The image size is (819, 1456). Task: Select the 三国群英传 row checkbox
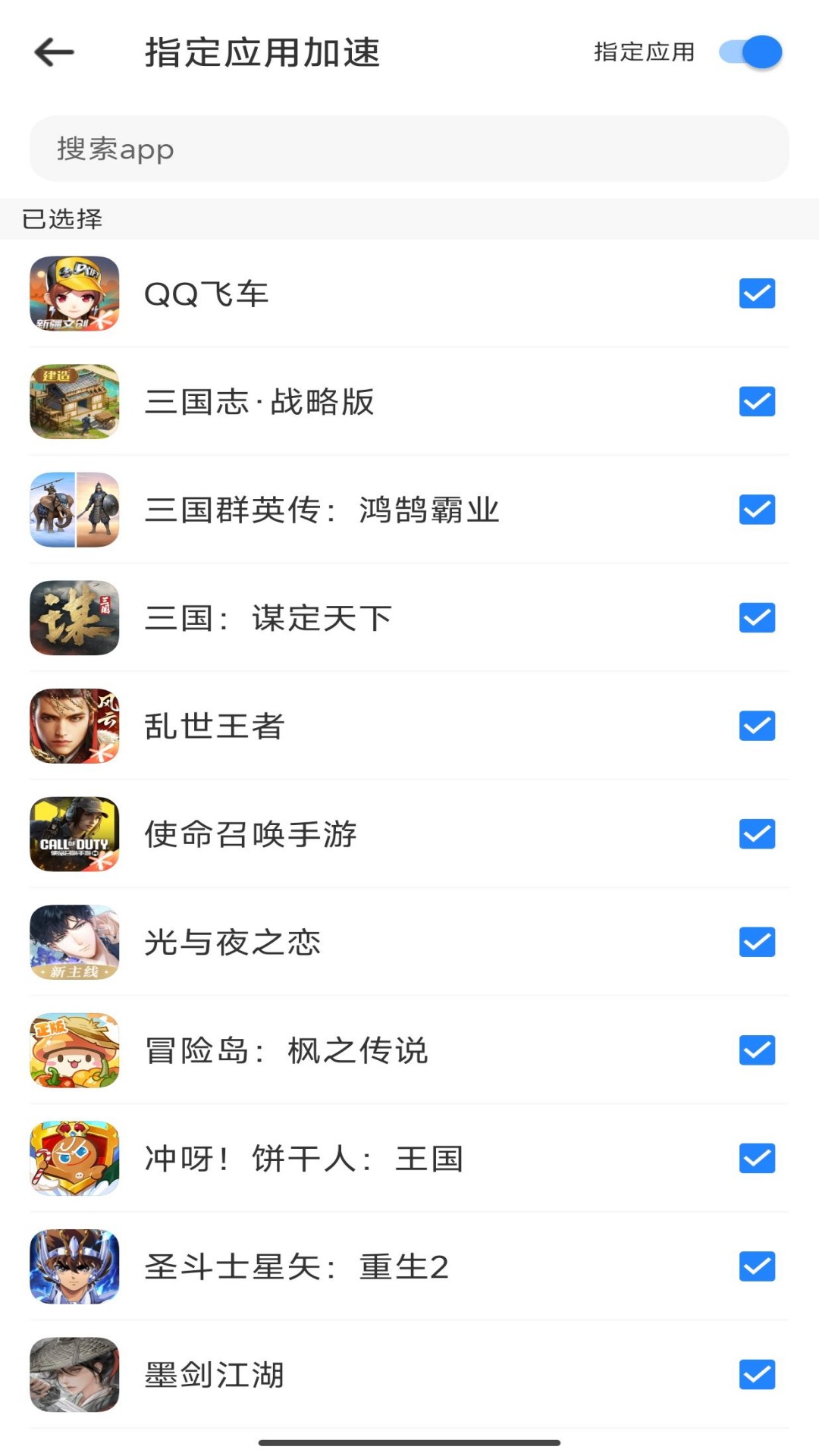click(x=756, y=510)
